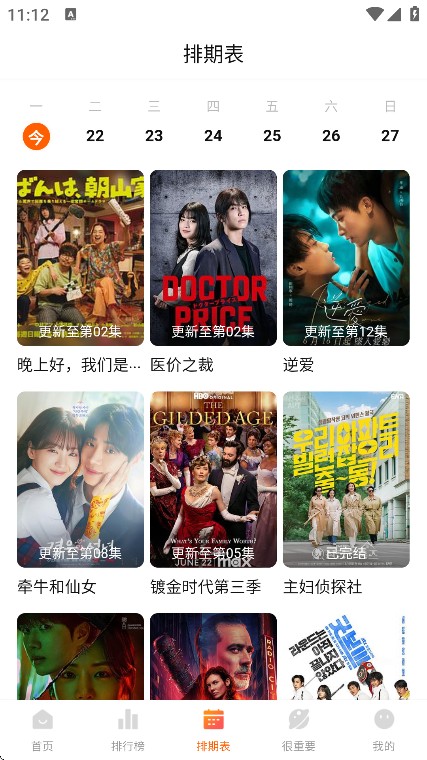The image size is (427, 760).
Task: Select date 23 in the schedule
Action: point(154,136)
